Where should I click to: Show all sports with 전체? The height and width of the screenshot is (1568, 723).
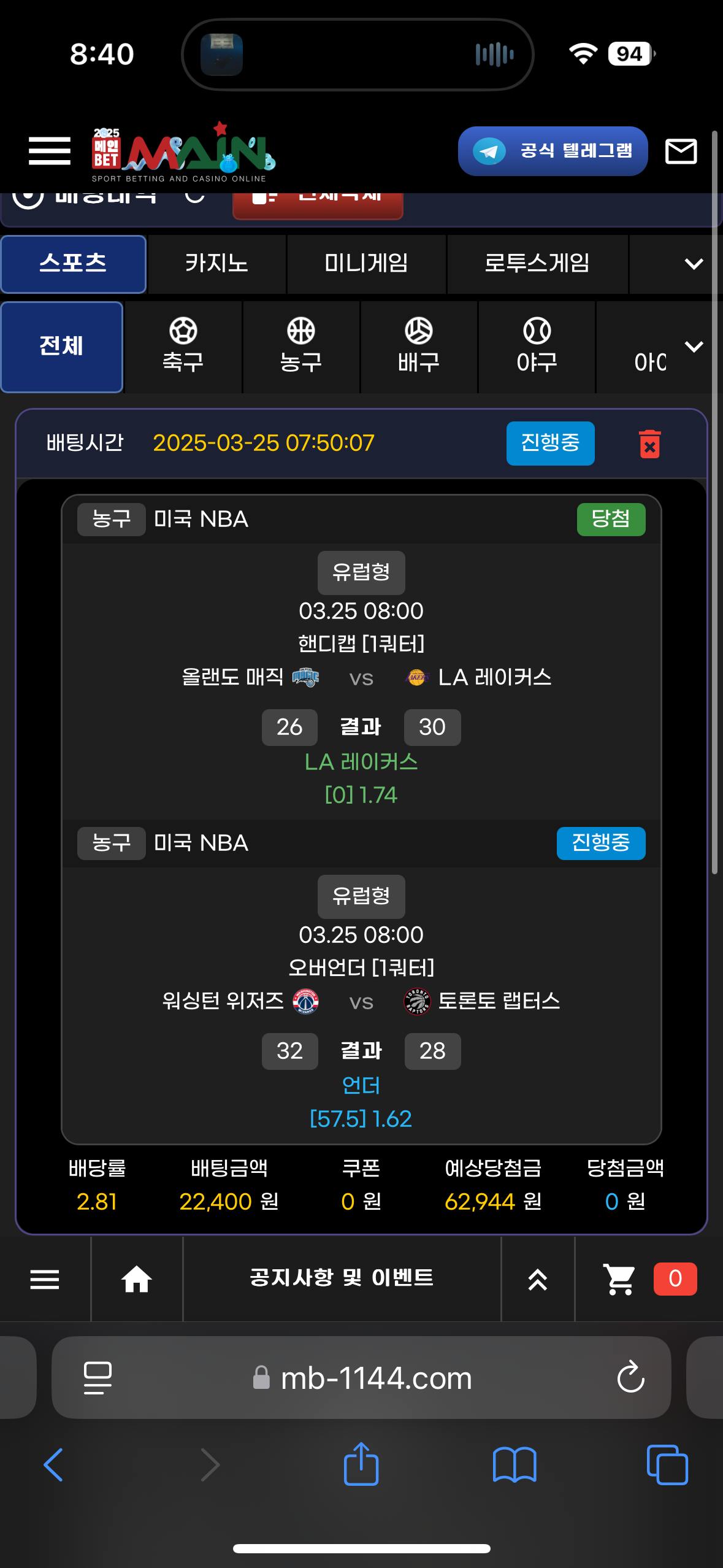coord(61,347)
